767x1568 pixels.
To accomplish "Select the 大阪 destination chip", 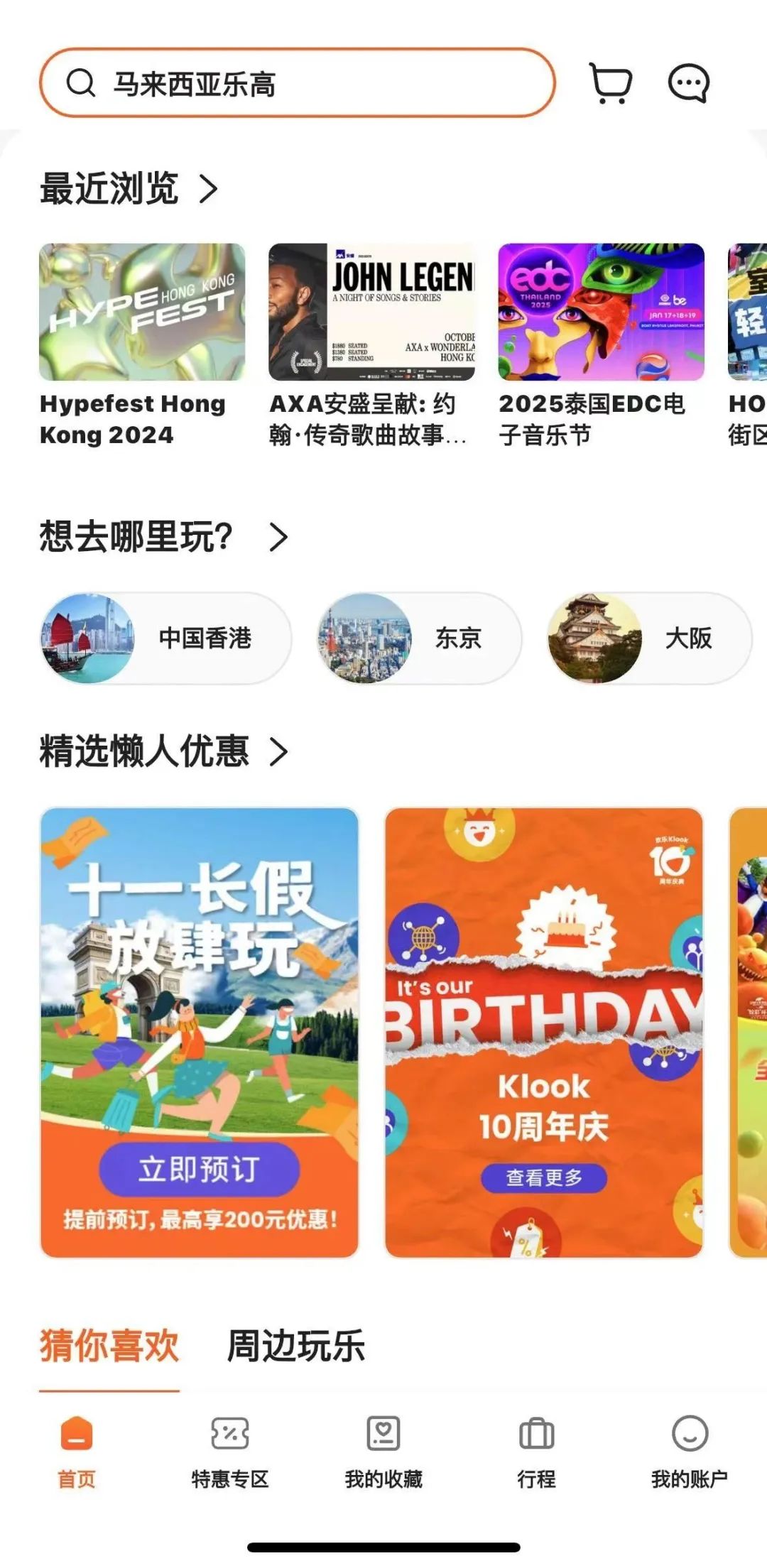I will pos(649,638).
